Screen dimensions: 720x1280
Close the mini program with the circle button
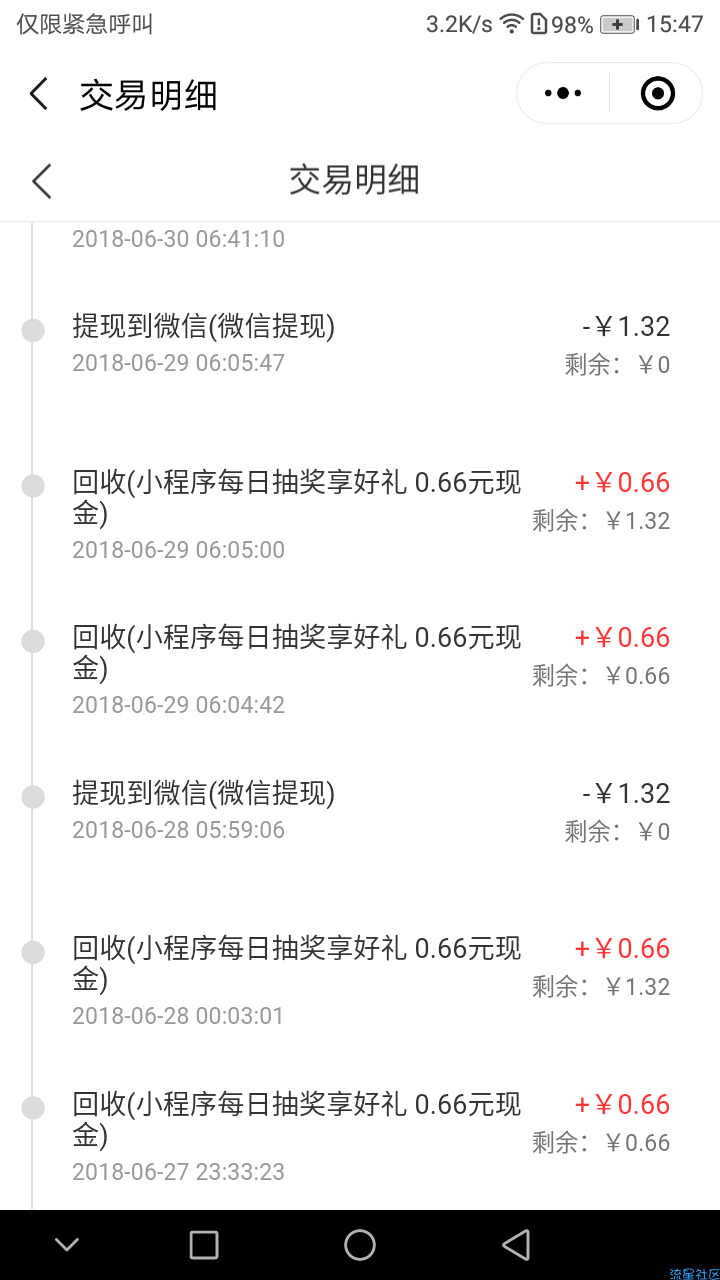click(x=657, y=94)
